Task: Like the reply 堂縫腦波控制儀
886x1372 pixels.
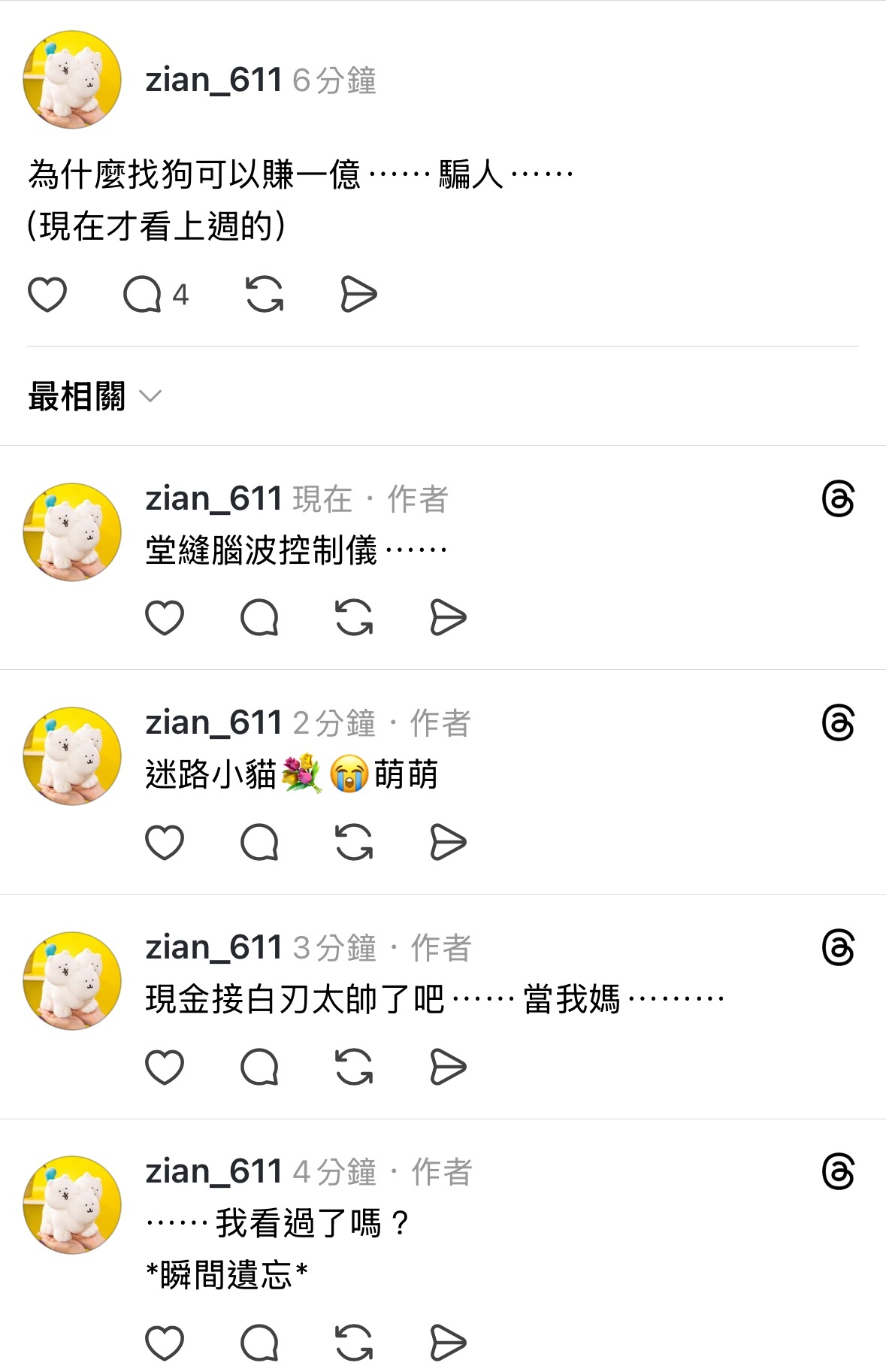Action: point(165,618)
